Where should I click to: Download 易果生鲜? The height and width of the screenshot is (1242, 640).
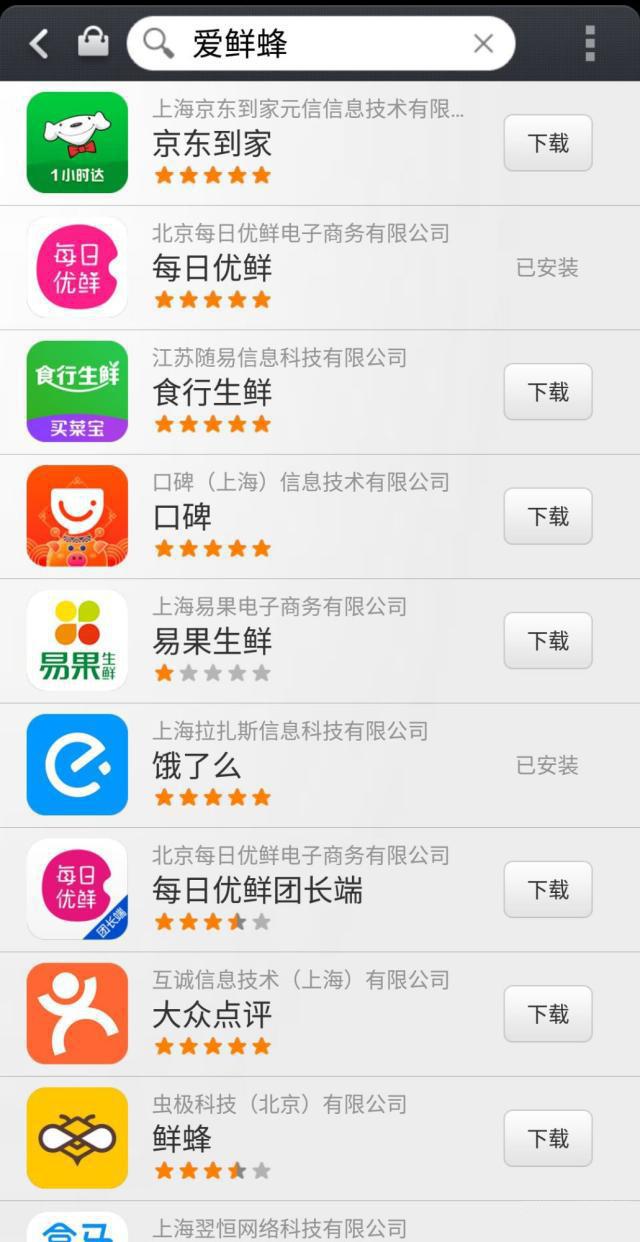coord(547,641)
